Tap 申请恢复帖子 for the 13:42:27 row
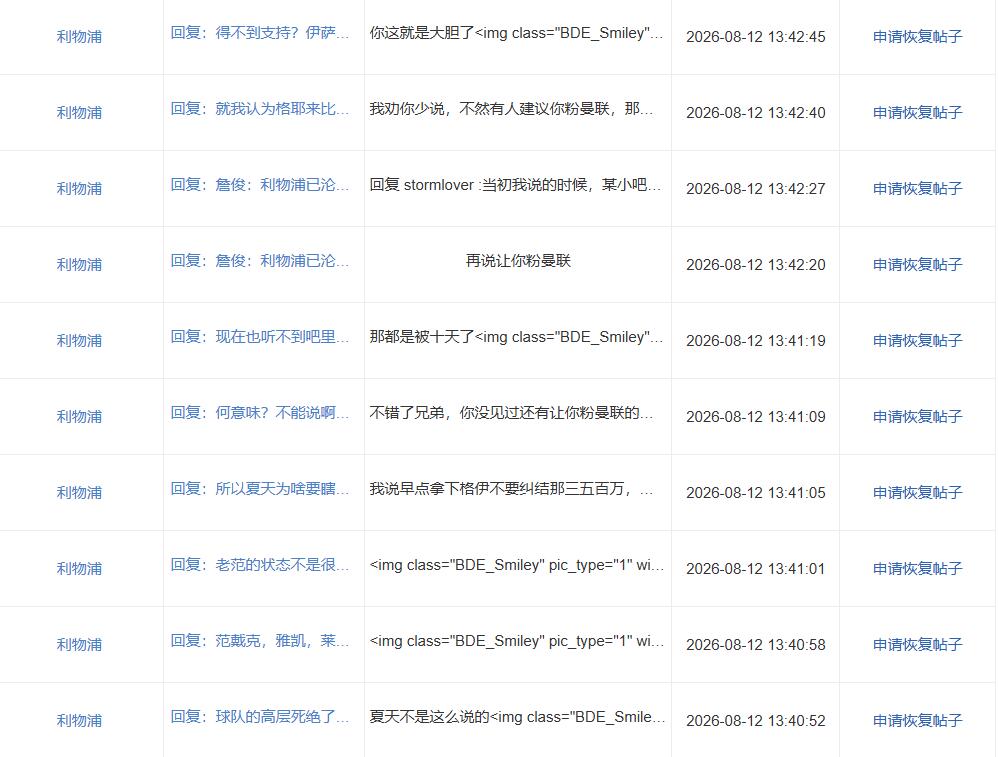999x757 pixels. click(917, 189)
